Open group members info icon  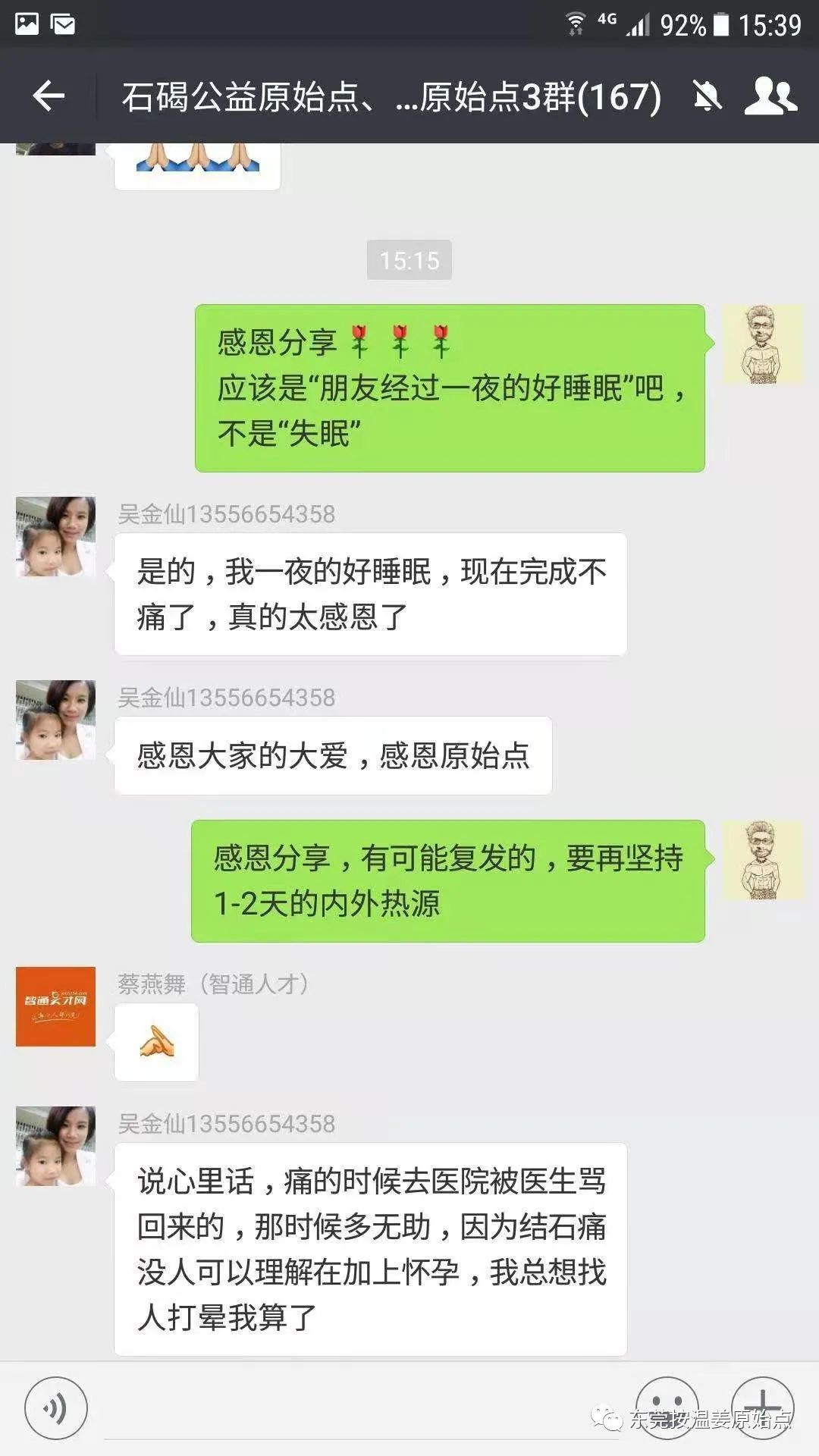tap(770, 96)
